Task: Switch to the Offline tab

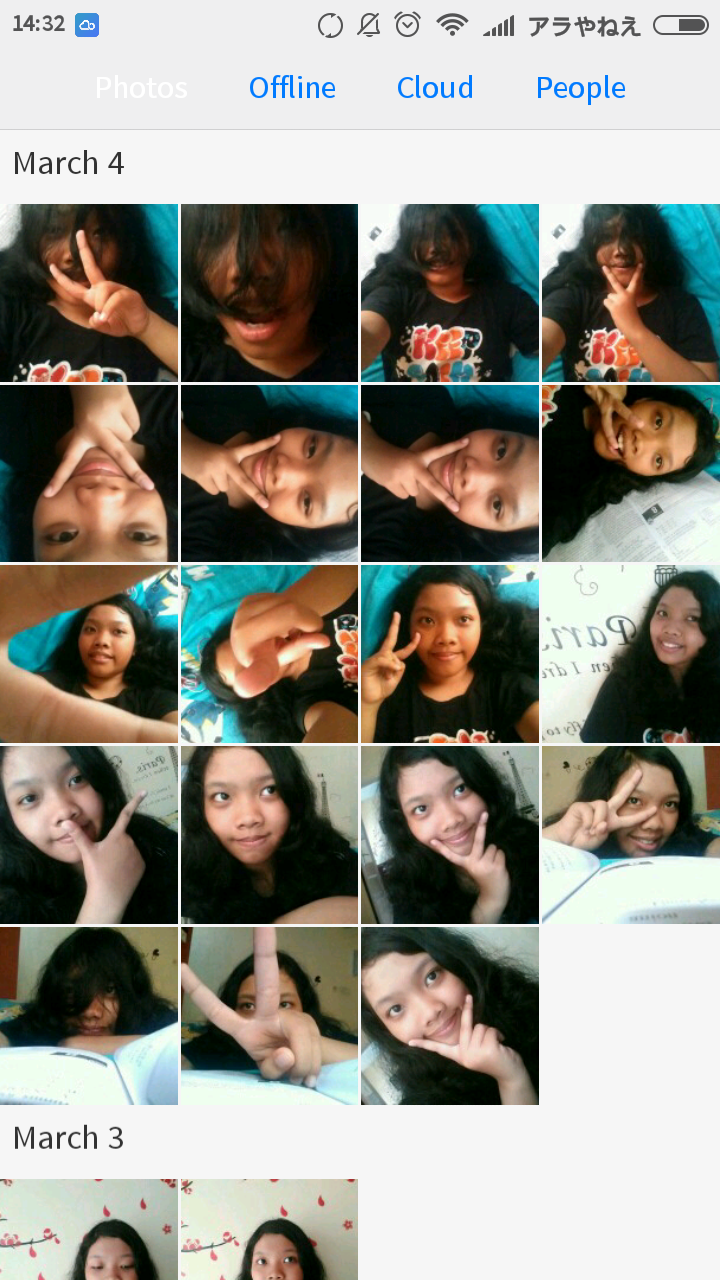Action: [292, 88]
